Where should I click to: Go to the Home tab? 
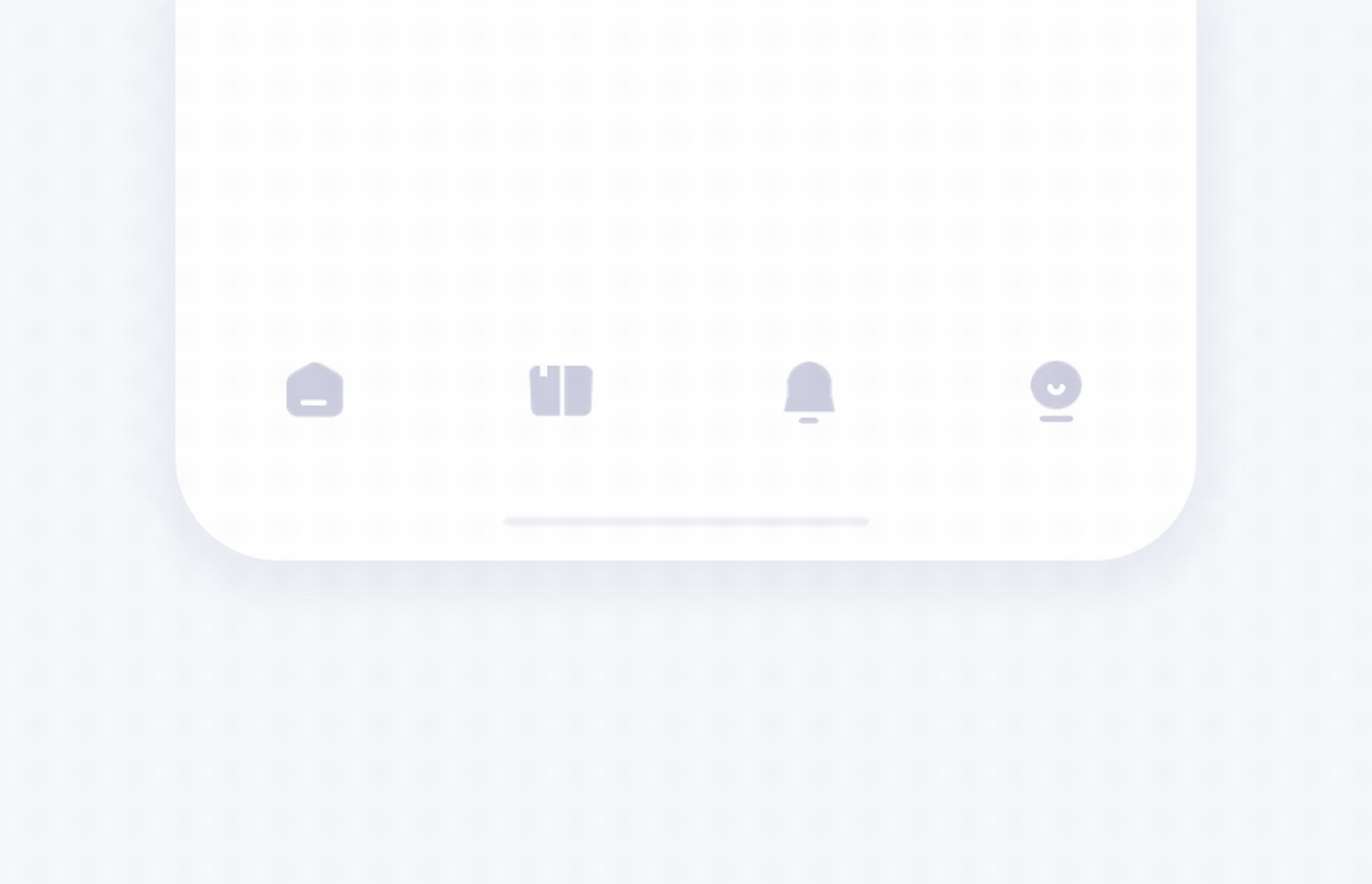pyautogui.click(x=315, y=390)
